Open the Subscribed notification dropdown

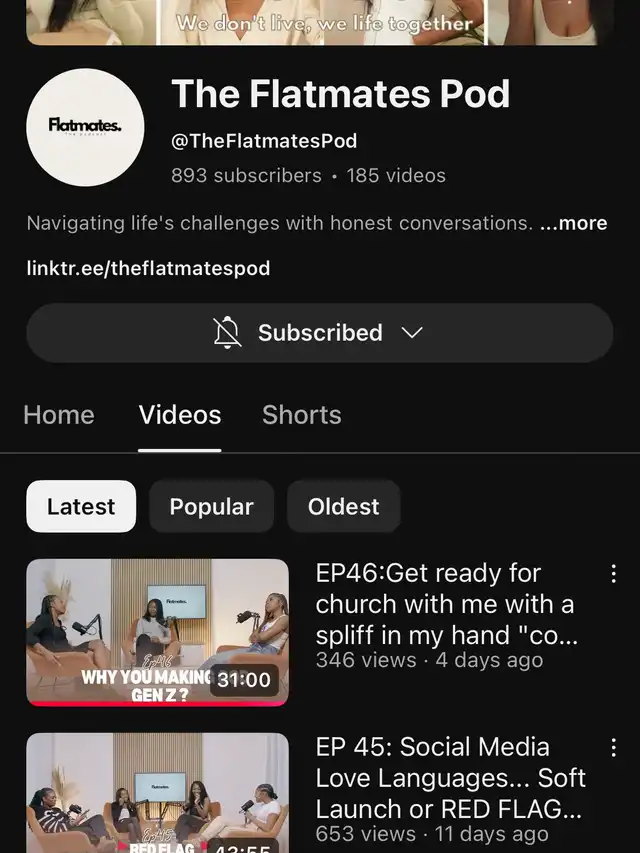click(x=319, y=333)
